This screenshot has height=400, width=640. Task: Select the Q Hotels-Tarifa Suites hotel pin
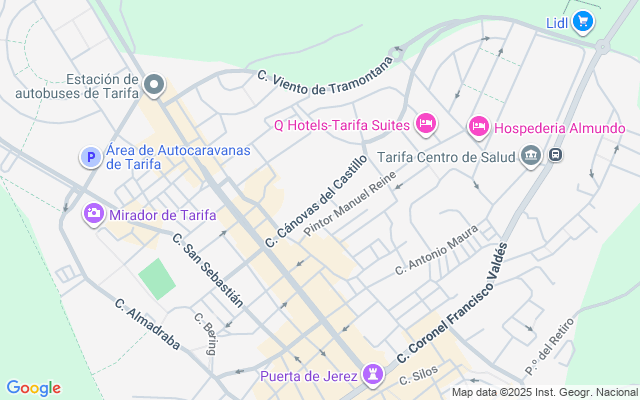tap(426, 124)
